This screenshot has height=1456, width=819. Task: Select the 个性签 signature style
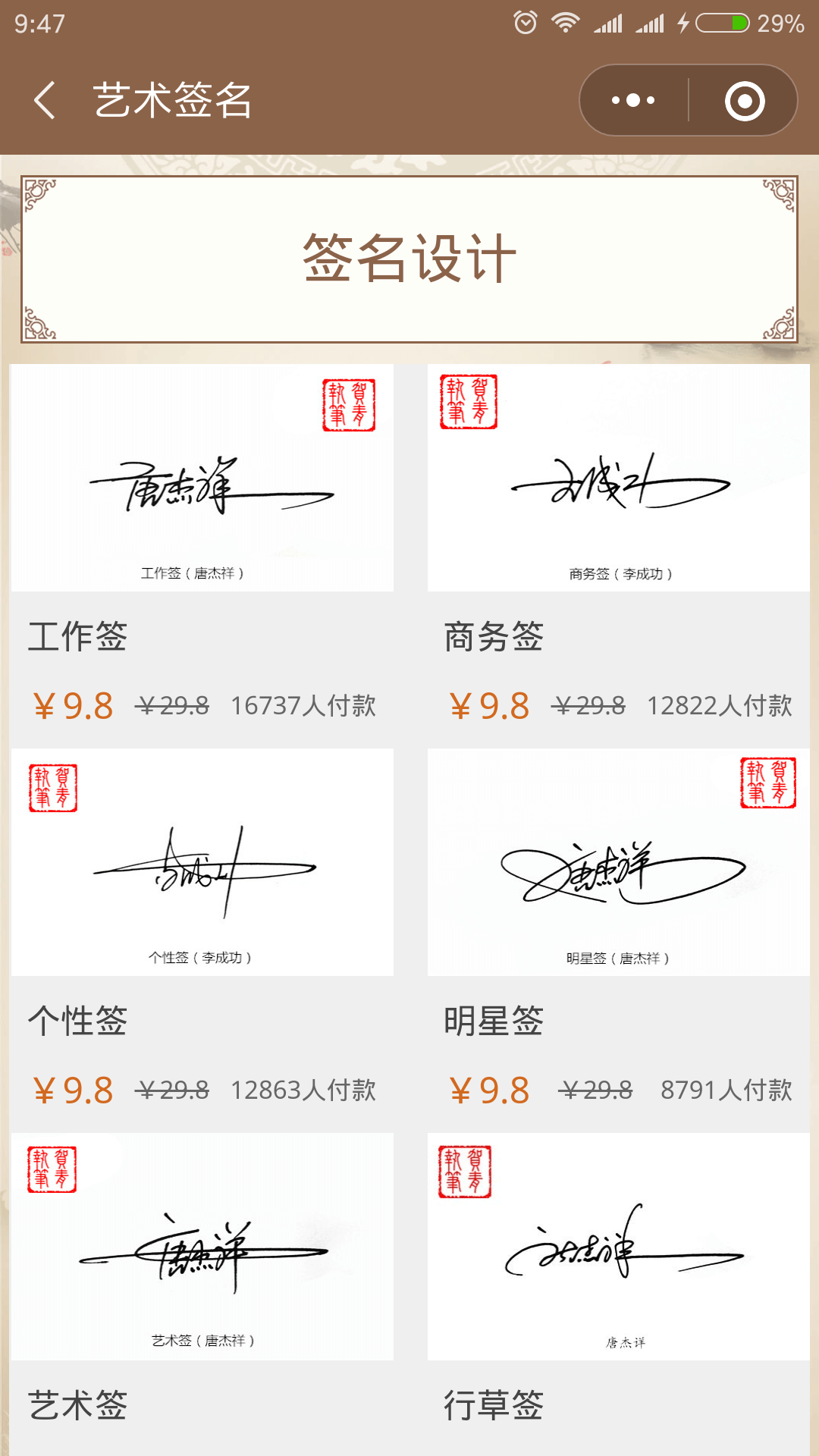[x=202, y=863]
